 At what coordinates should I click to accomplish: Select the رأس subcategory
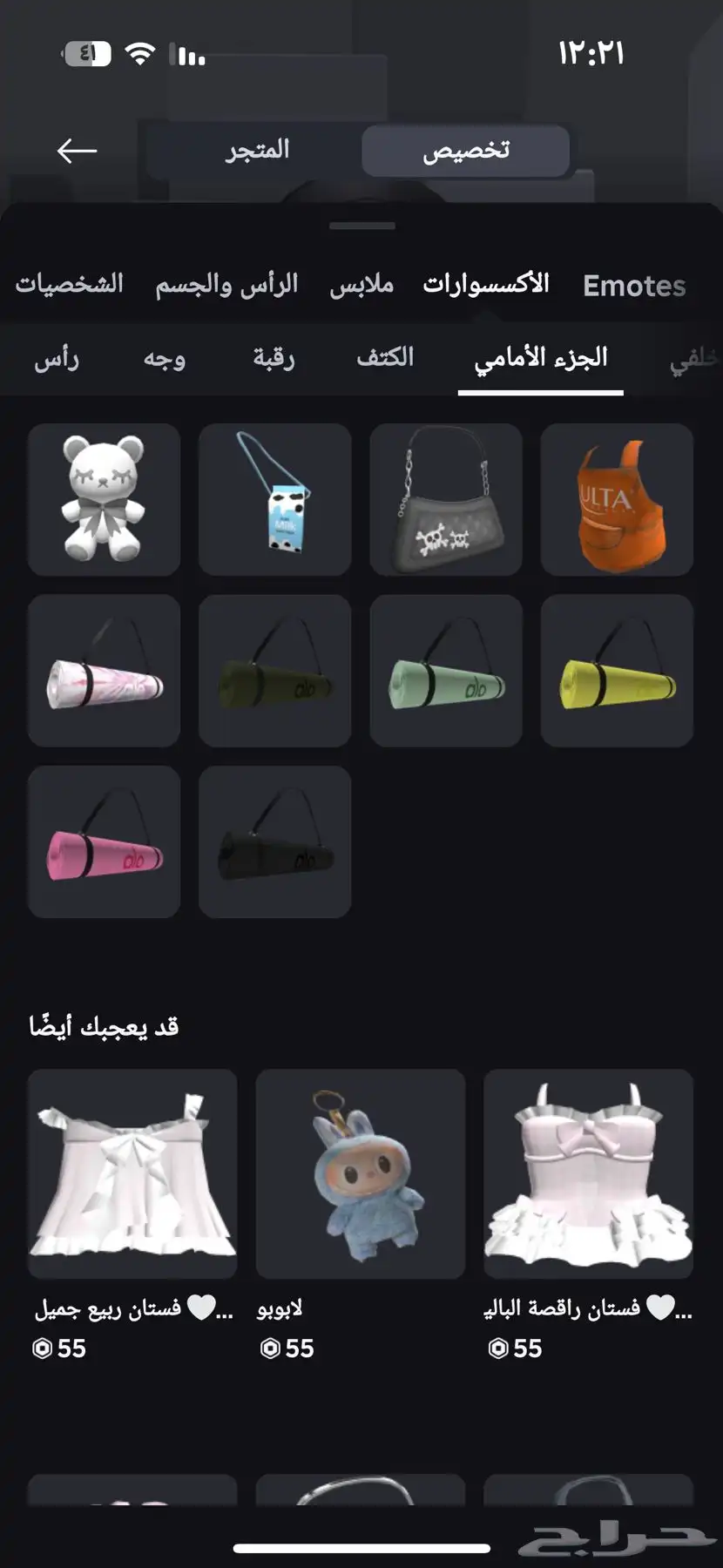click(57, 358)
